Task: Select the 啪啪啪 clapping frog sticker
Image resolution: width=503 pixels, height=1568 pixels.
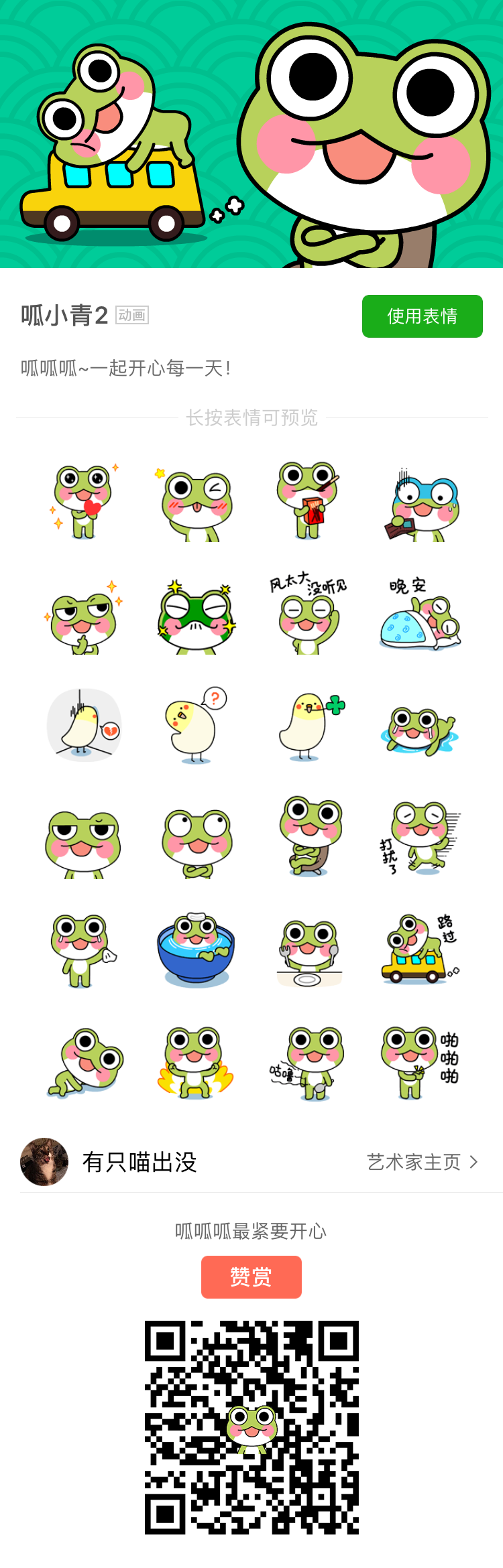Action: [x=420, y=1061]
